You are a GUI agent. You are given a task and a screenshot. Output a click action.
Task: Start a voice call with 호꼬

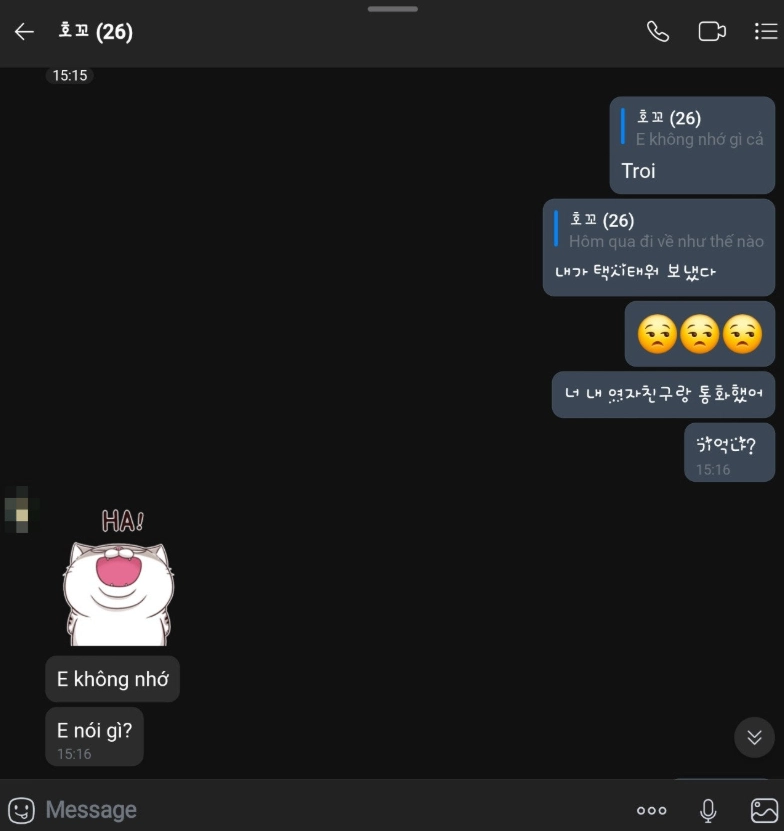point(657,32)
